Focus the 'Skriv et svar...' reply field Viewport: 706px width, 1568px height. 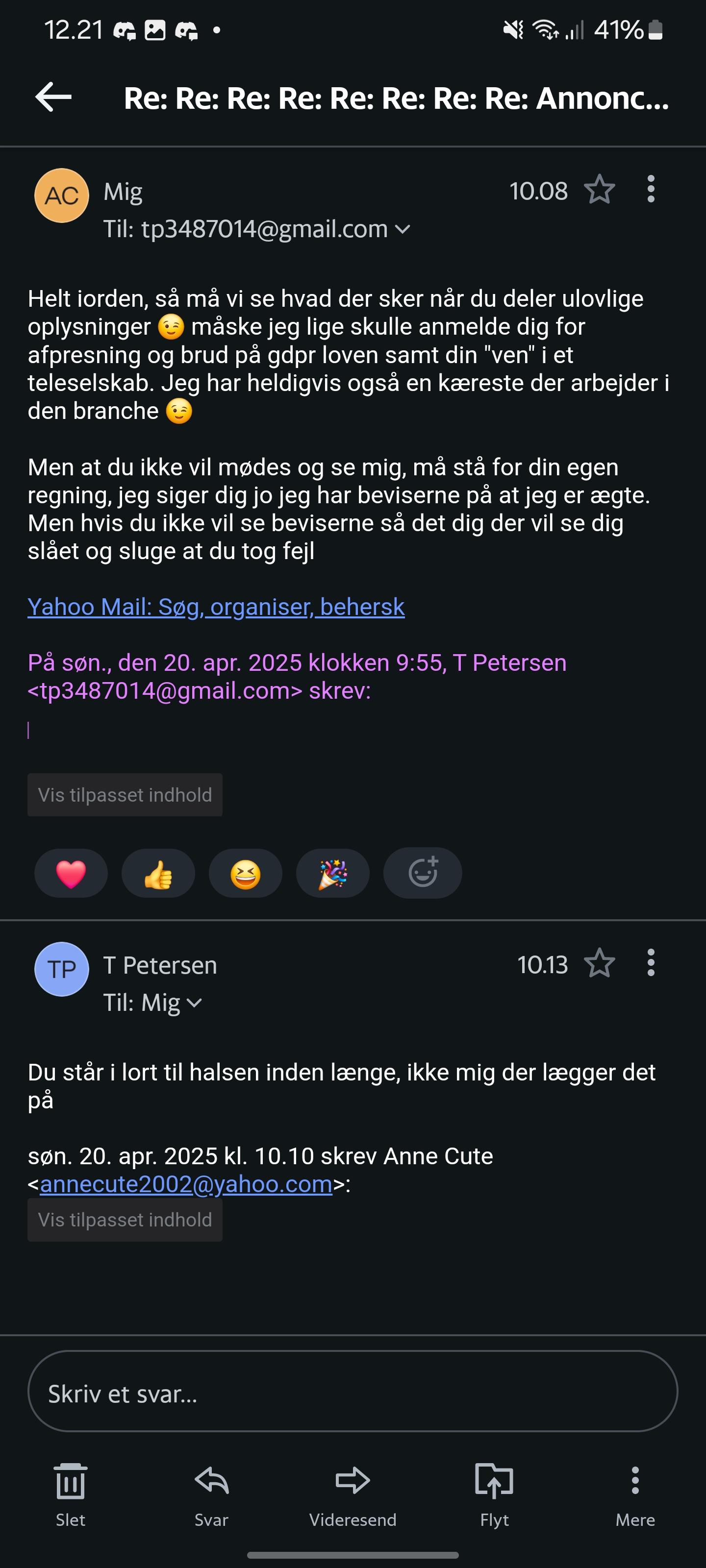pos(353,1392)
